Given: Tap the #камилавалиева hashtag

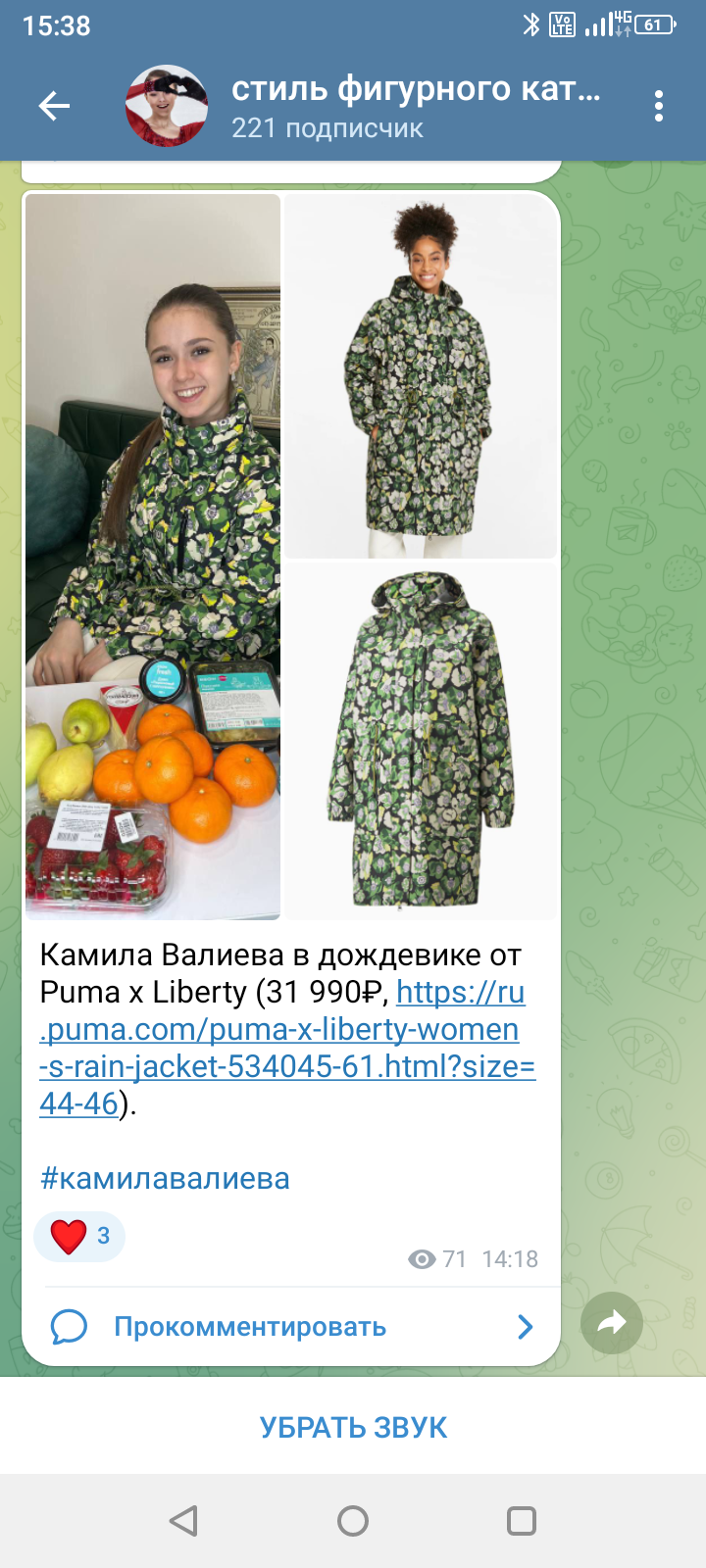Looking at the screenshot, I should [165, 1178].
